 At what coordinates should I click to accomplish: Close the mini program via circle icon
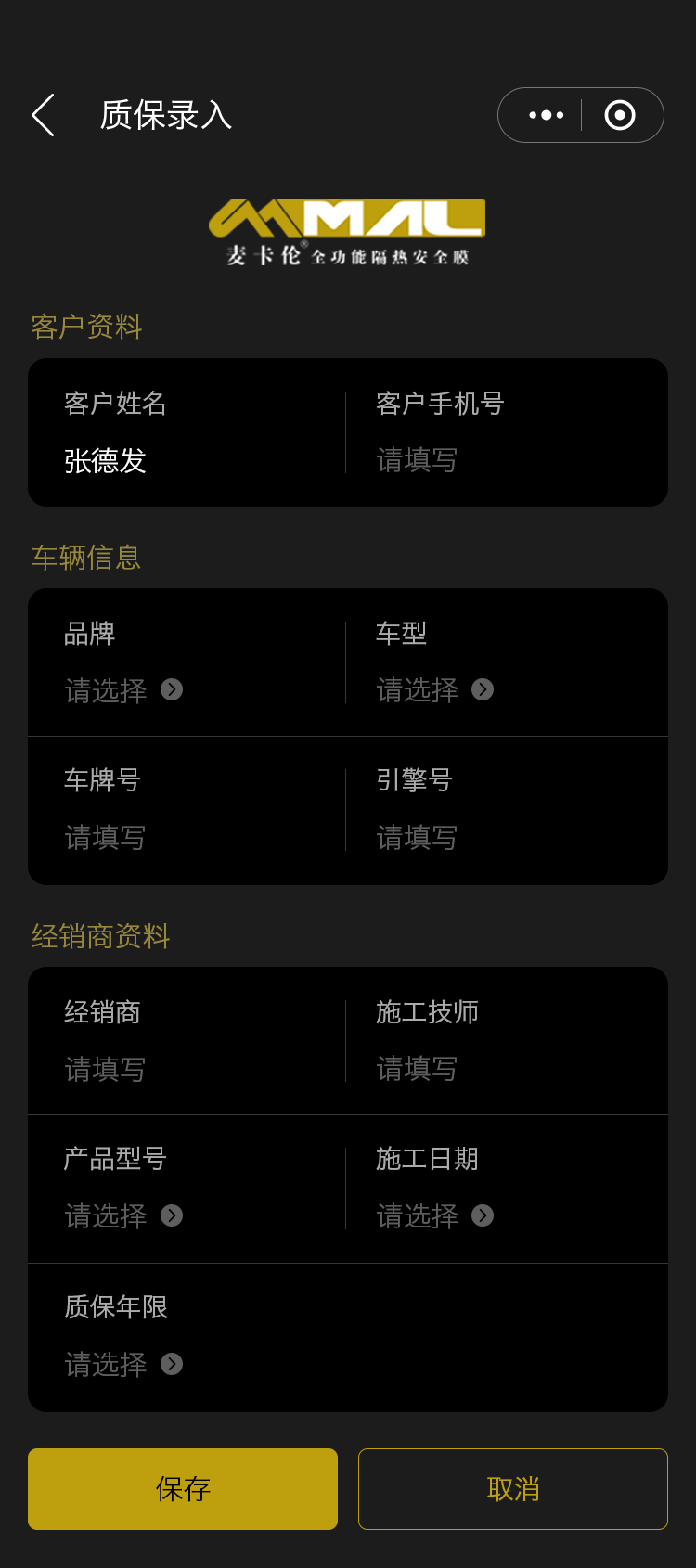click(x=620, y=115)
